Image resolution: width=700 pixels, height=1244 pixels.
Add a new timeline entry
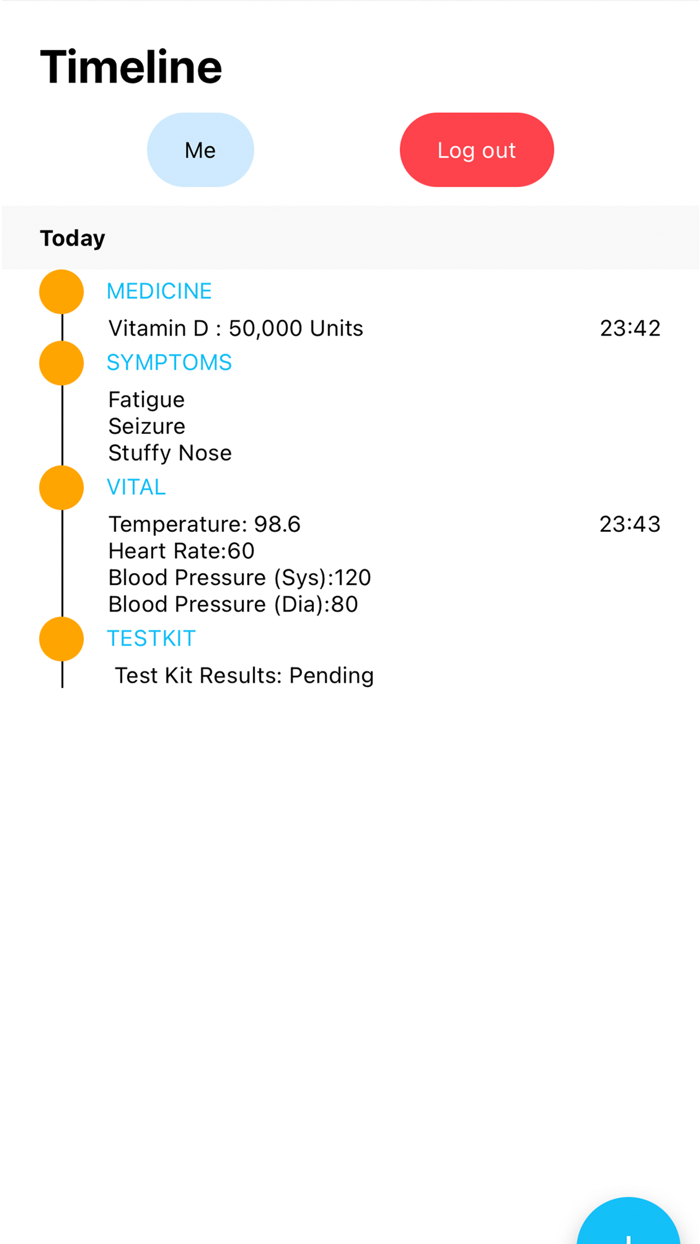pyautogui.click(x=630, y=1228)
